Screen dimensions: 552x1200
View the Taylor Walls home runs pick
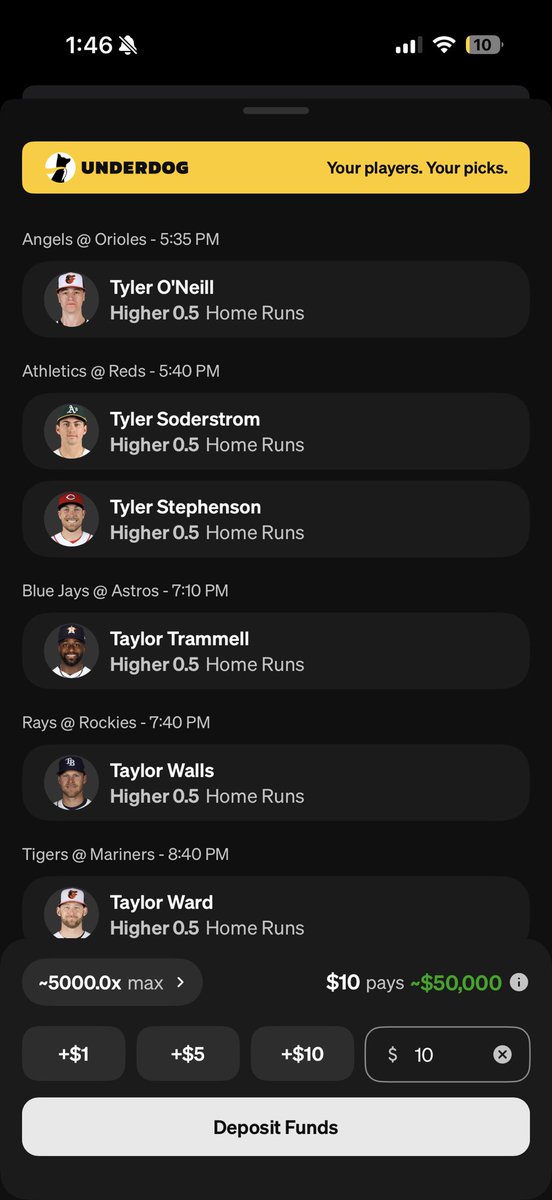tap(276, 783)
